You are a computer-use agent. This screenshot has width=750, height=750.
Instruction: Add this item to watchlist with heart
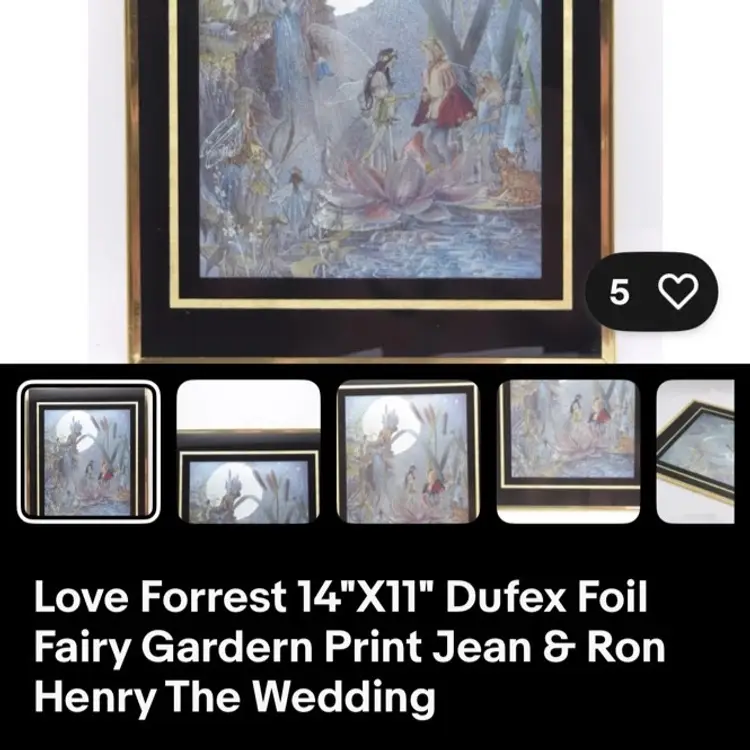(x=680, y=292)
